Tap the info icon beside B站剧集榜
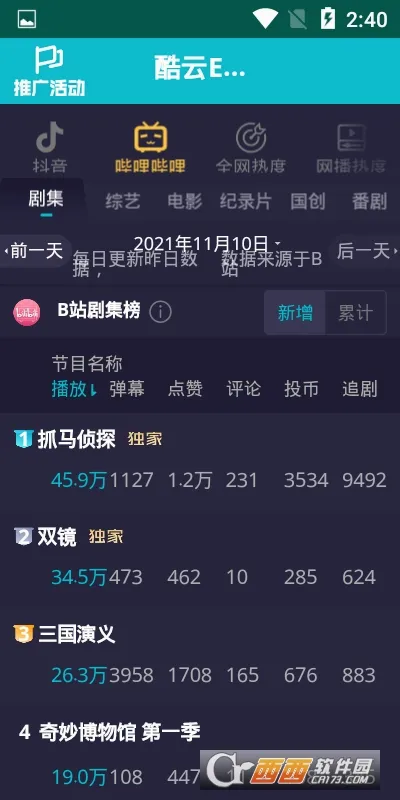 [160, 312]
